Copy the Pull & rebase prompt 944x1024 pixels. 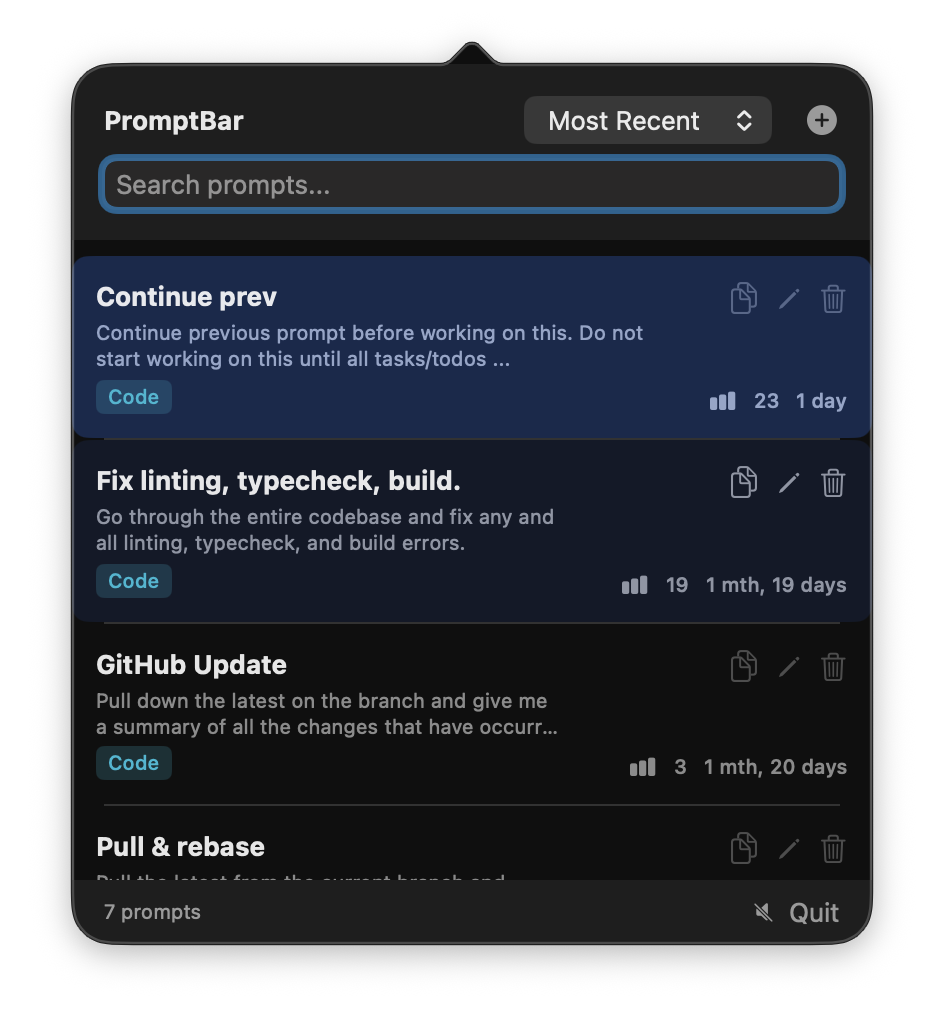(x=743, y=849)
